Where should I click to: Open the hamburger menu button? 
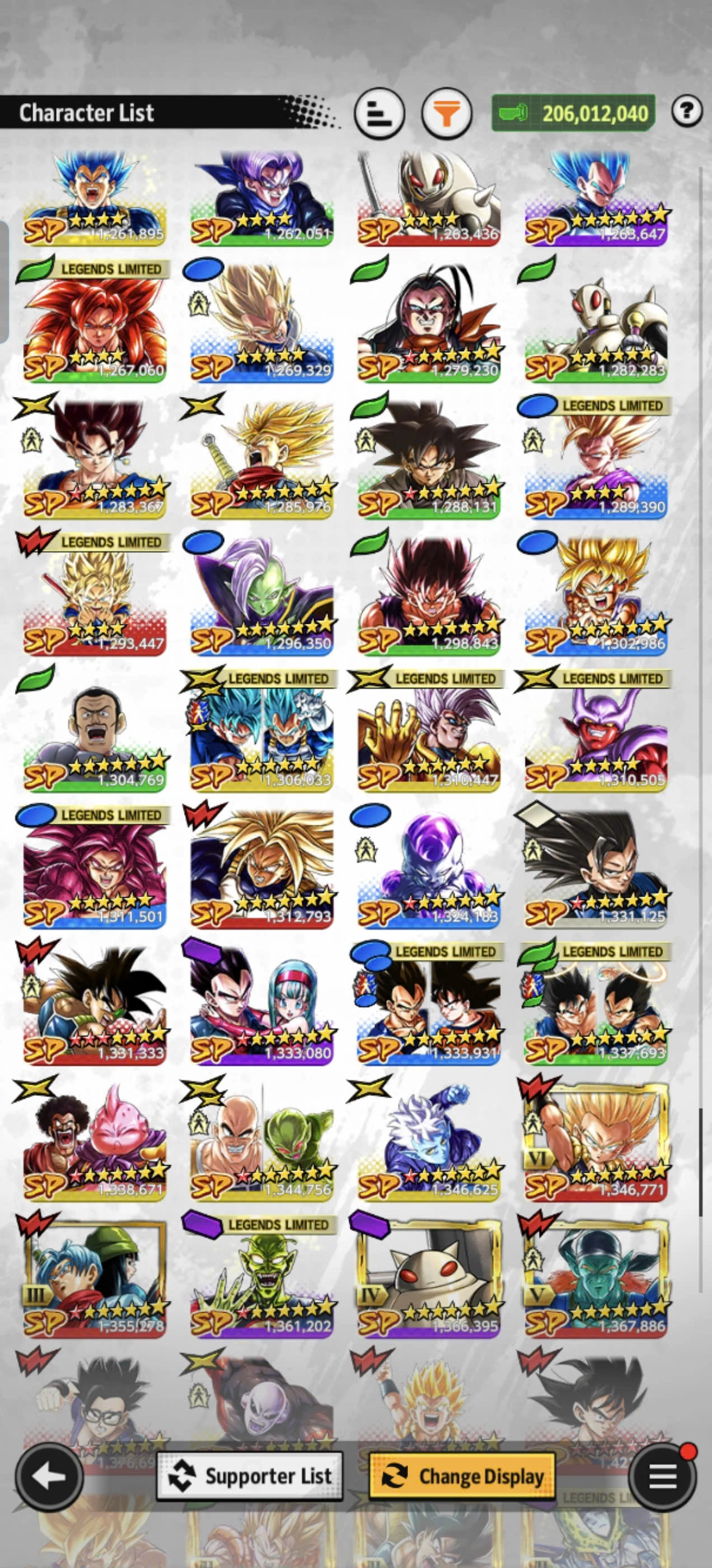[x=663, y=1477]
